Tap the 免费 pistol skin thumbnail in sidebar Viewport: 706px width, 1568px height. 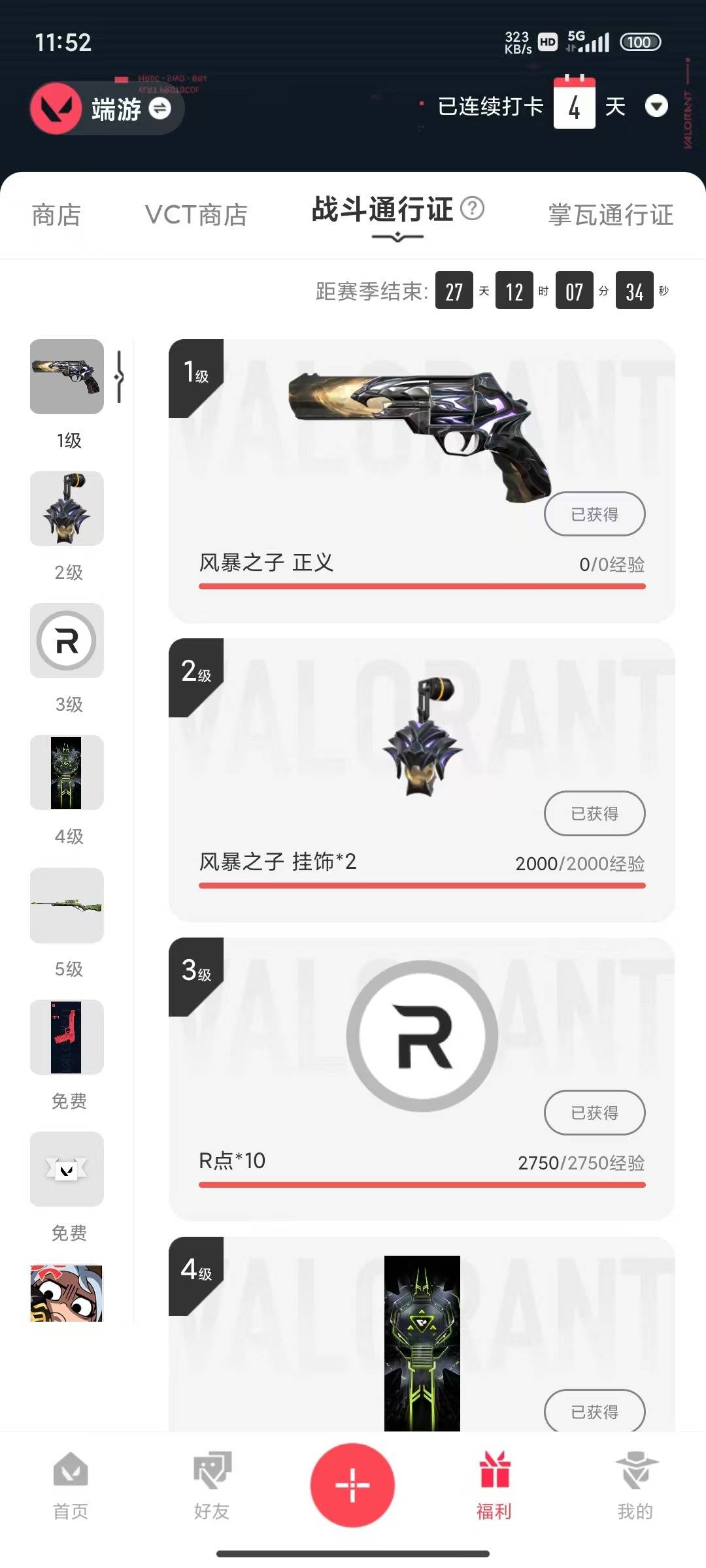point(66,1037)
